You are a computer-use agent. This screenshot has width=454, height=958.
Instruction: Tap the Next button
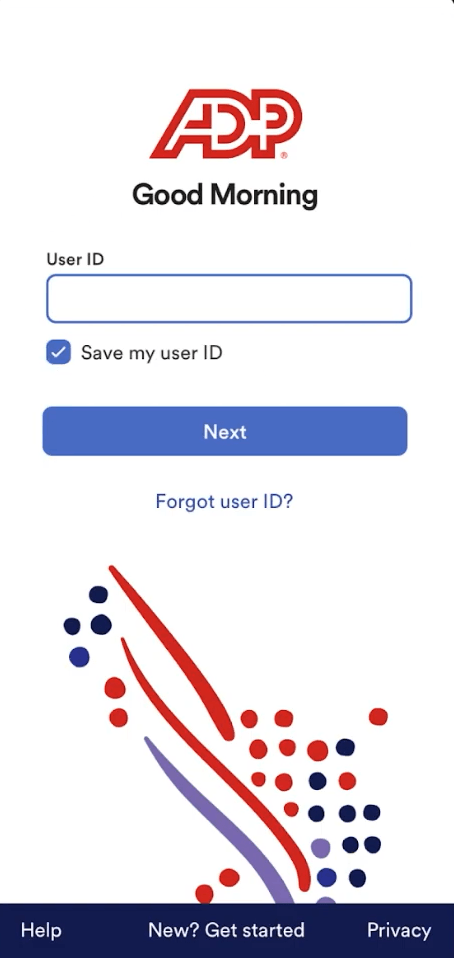[225, 431]
